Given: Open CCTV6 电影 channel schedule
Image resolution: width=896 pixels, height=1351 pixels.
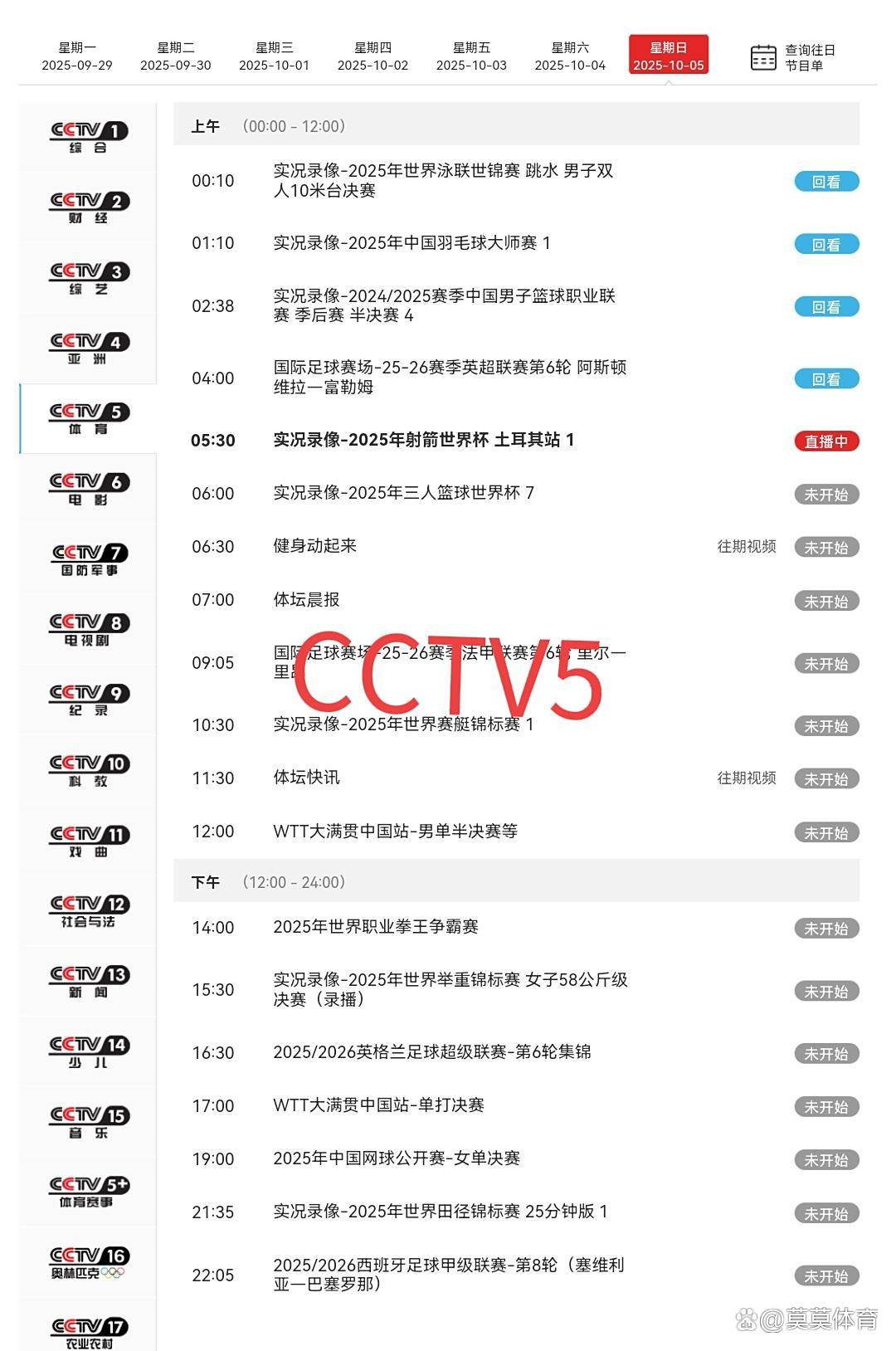Looking at the screenshot, I should coord(88,489).
